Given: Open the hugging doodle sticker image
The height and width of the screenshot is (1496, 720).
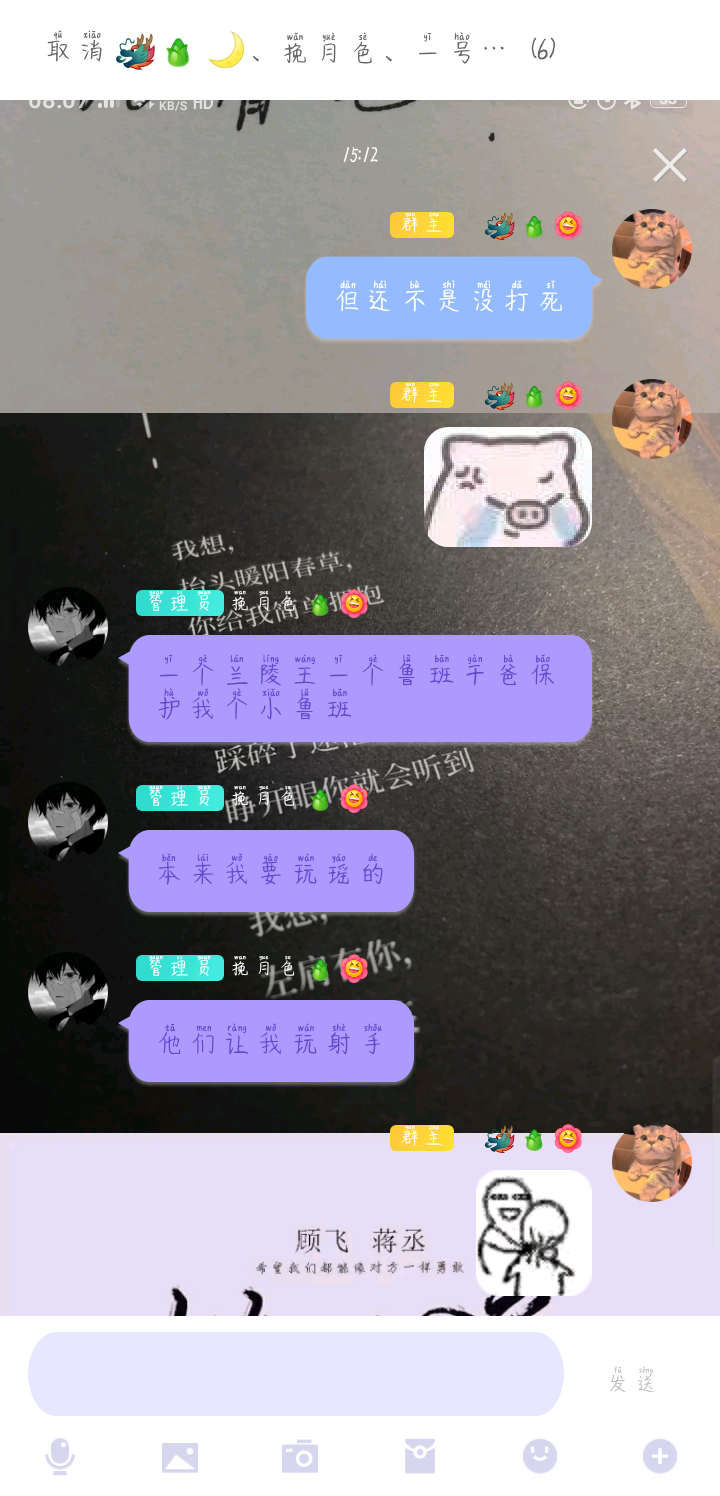Looking at the screenshot, I should (533, 1233).
